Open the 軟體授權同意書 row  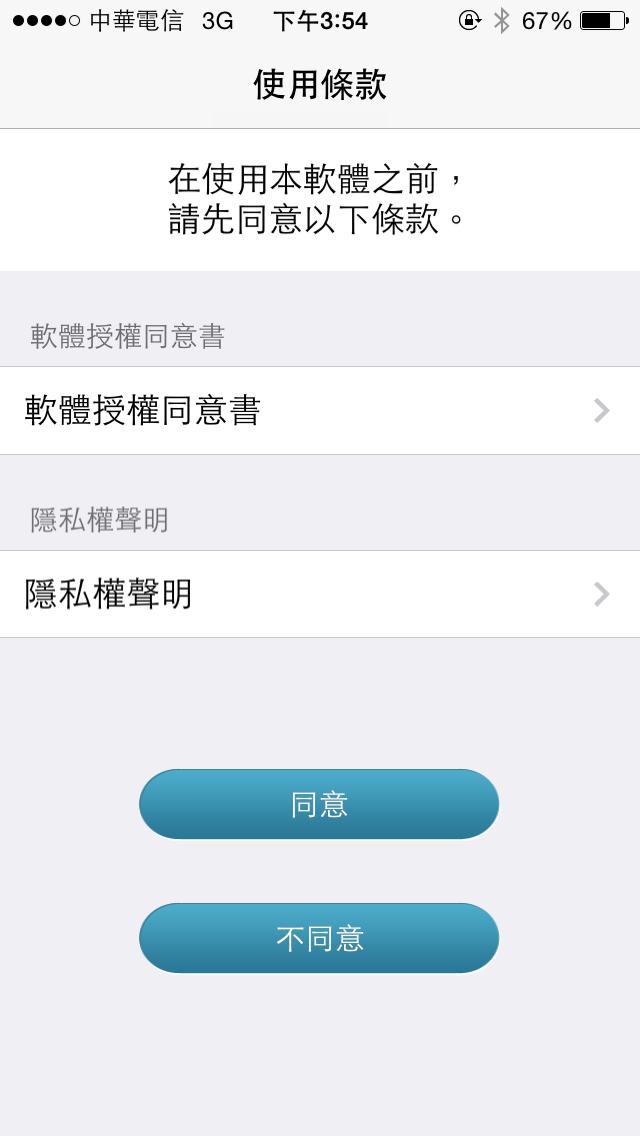click(x=320, y=411)
